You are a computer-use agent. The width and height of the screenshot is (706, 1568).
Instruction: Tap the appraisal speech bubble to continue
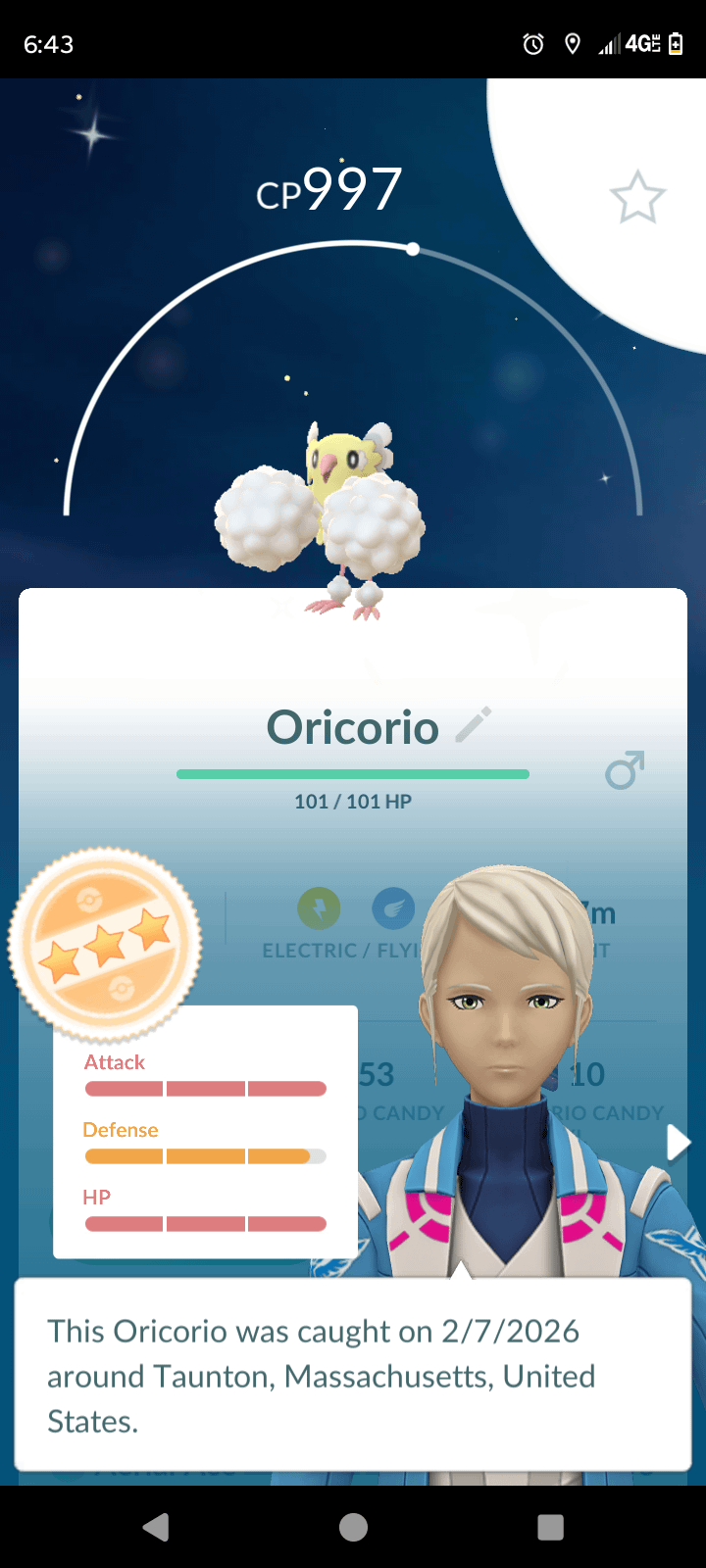(x=353, y=1374)
